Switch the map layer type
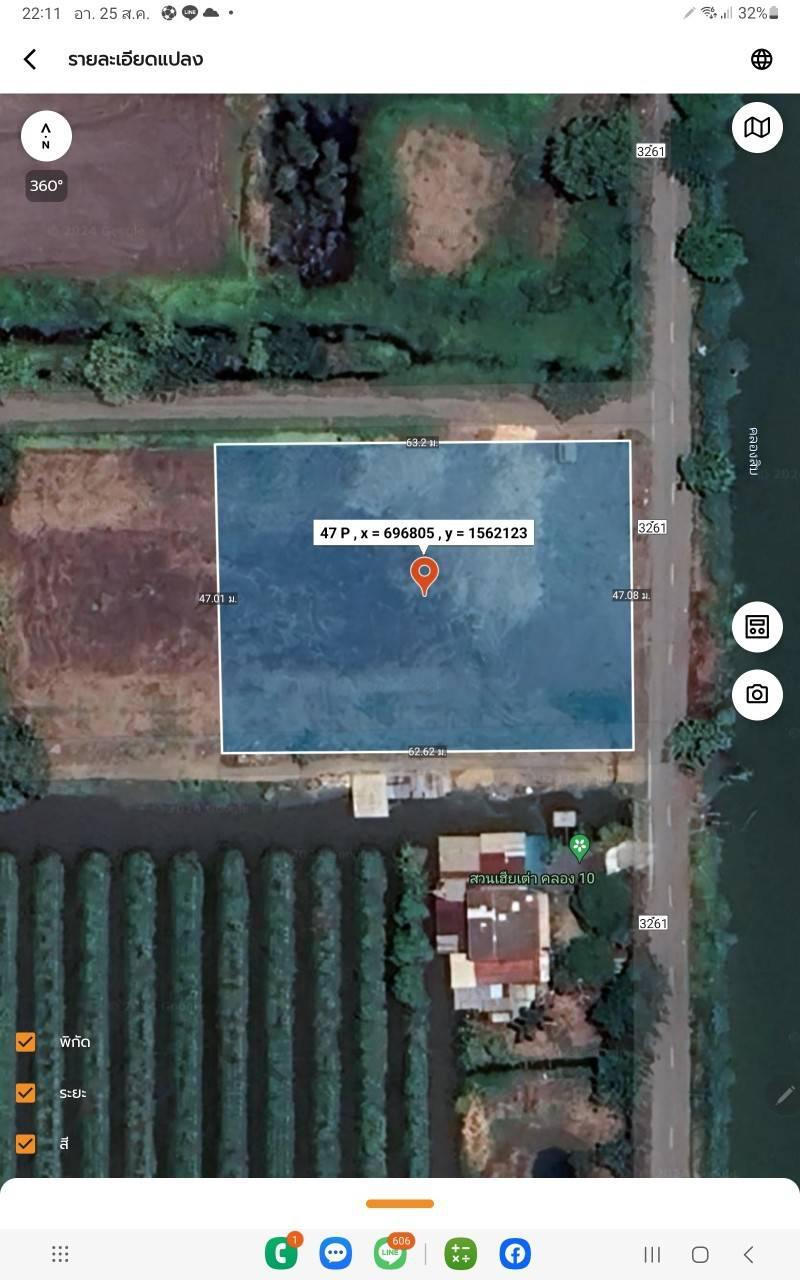This screenshot has width=800, height=1280. 757,127
